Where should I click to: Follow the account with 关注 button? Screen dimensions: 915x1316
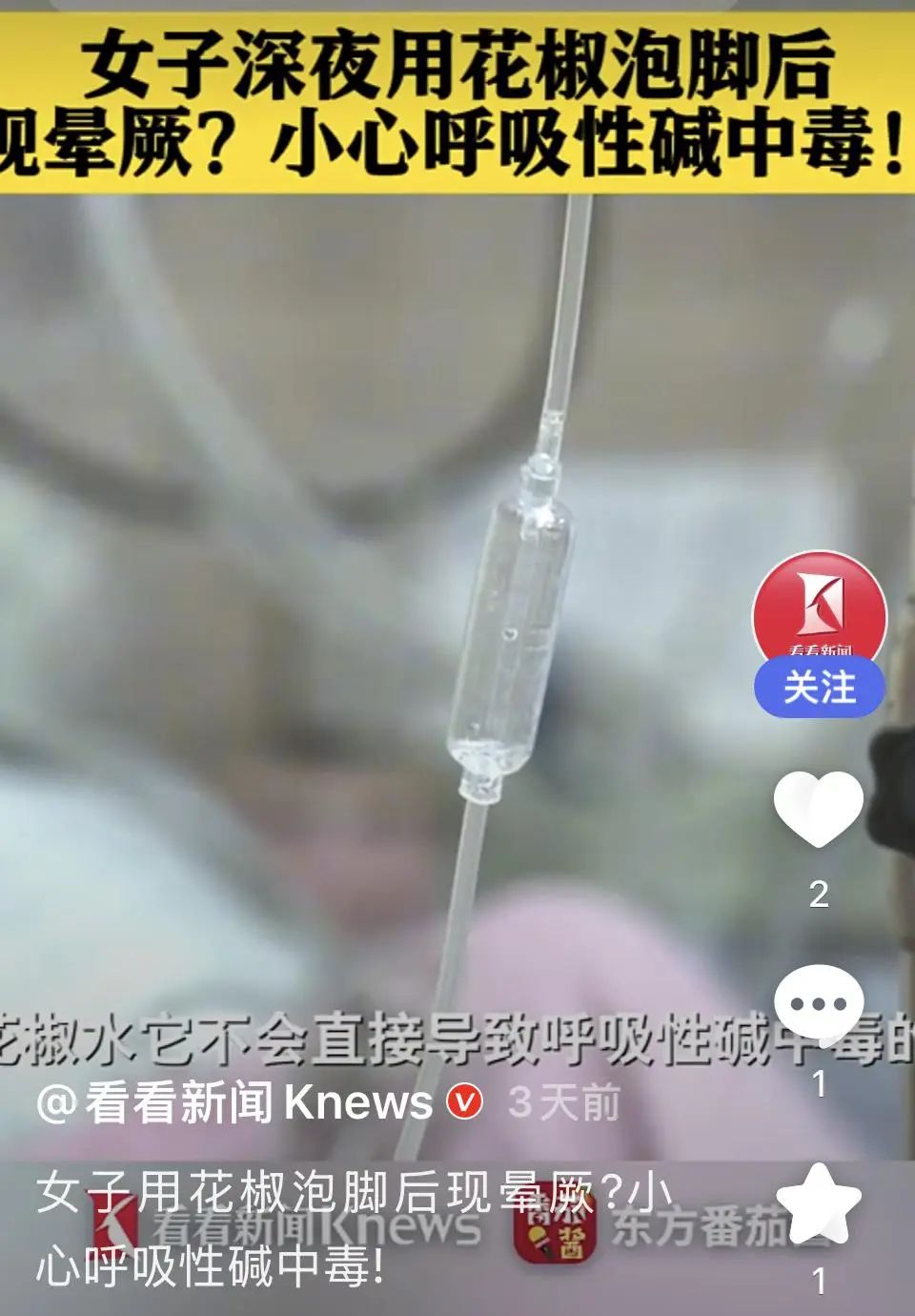[x=819, y=688]
